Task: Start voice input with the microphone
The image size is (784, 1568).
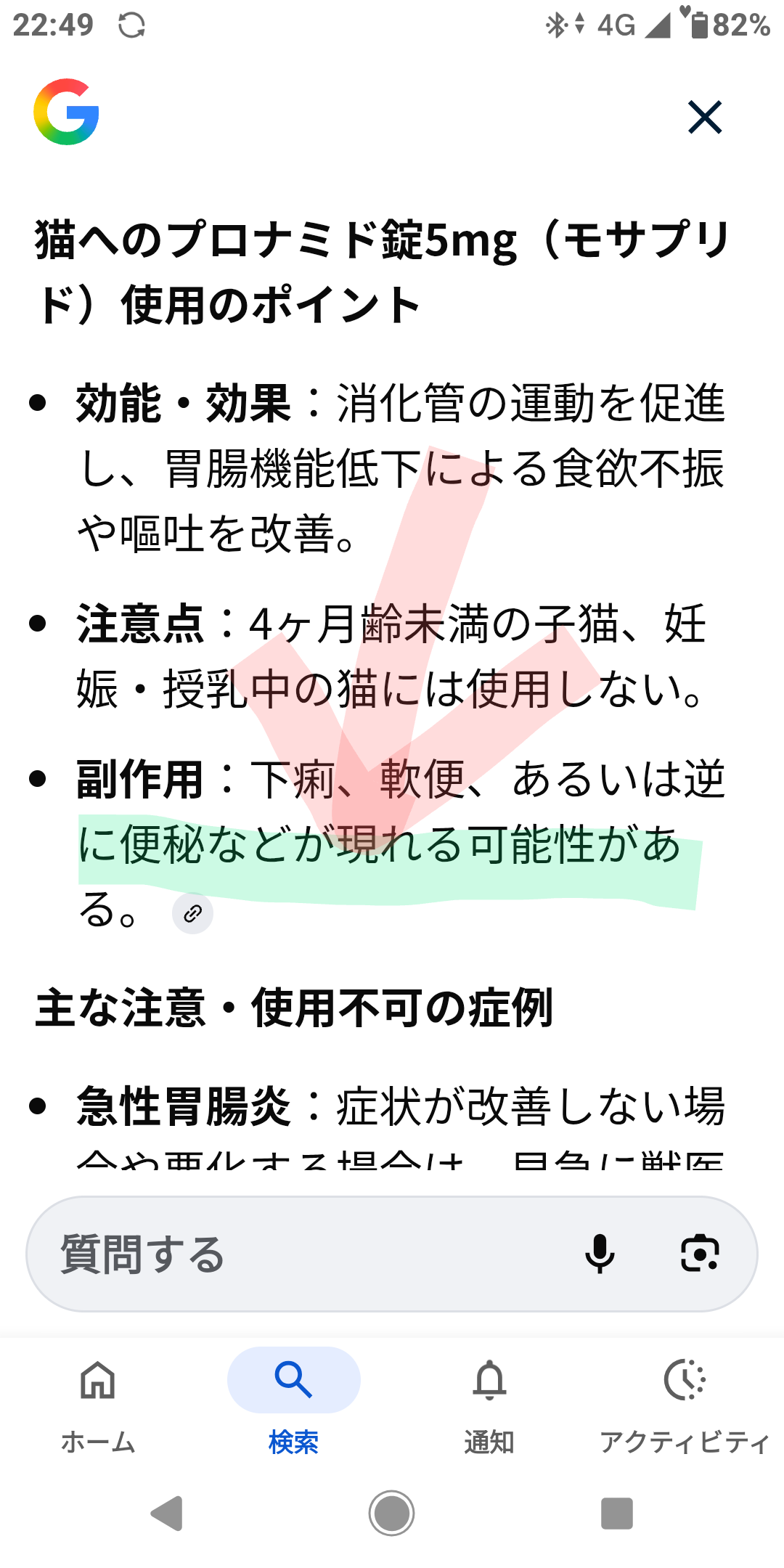Action: 600,1254
